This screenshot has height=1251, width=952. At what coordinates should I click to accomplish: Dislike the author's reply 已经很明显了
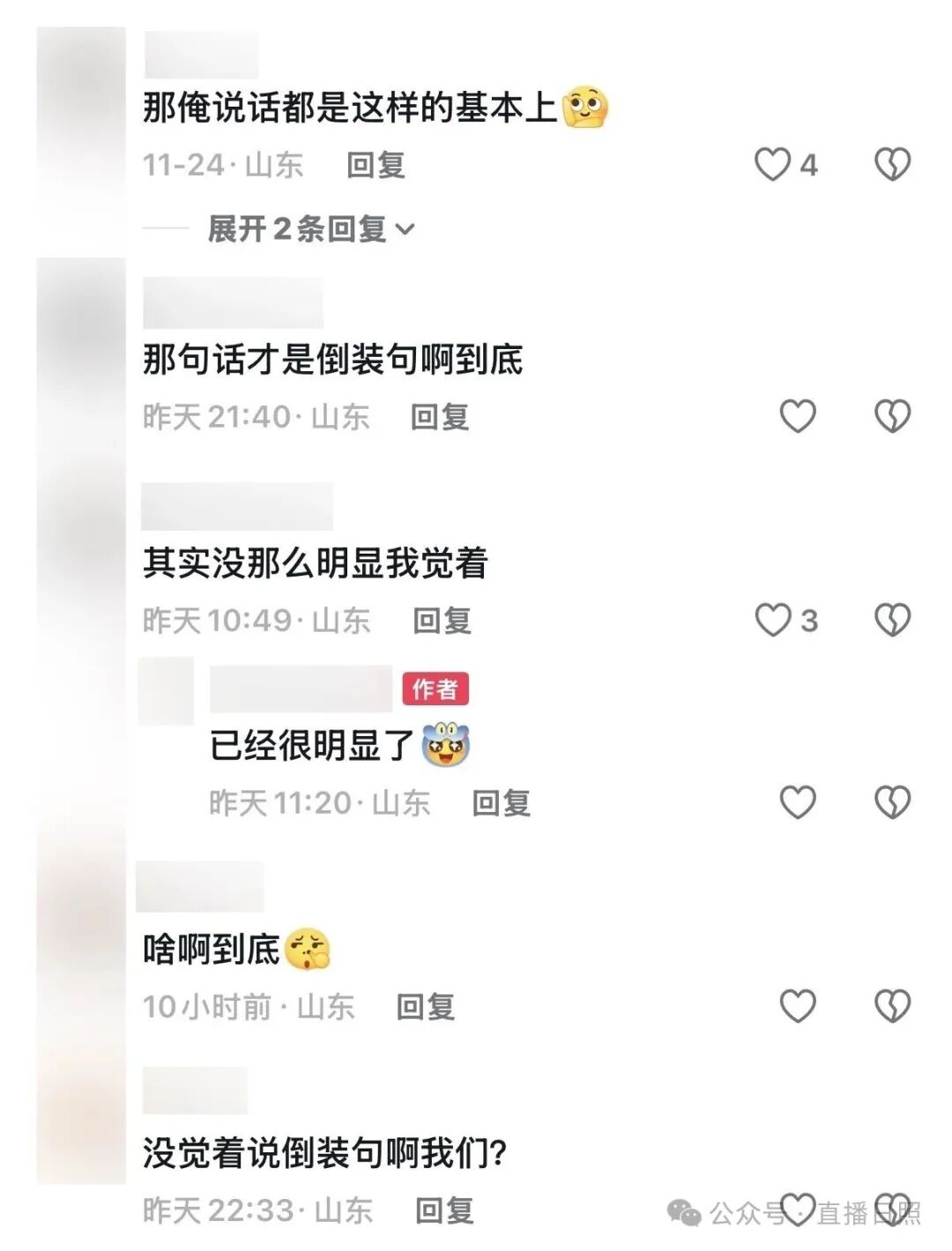pos(892,802)
